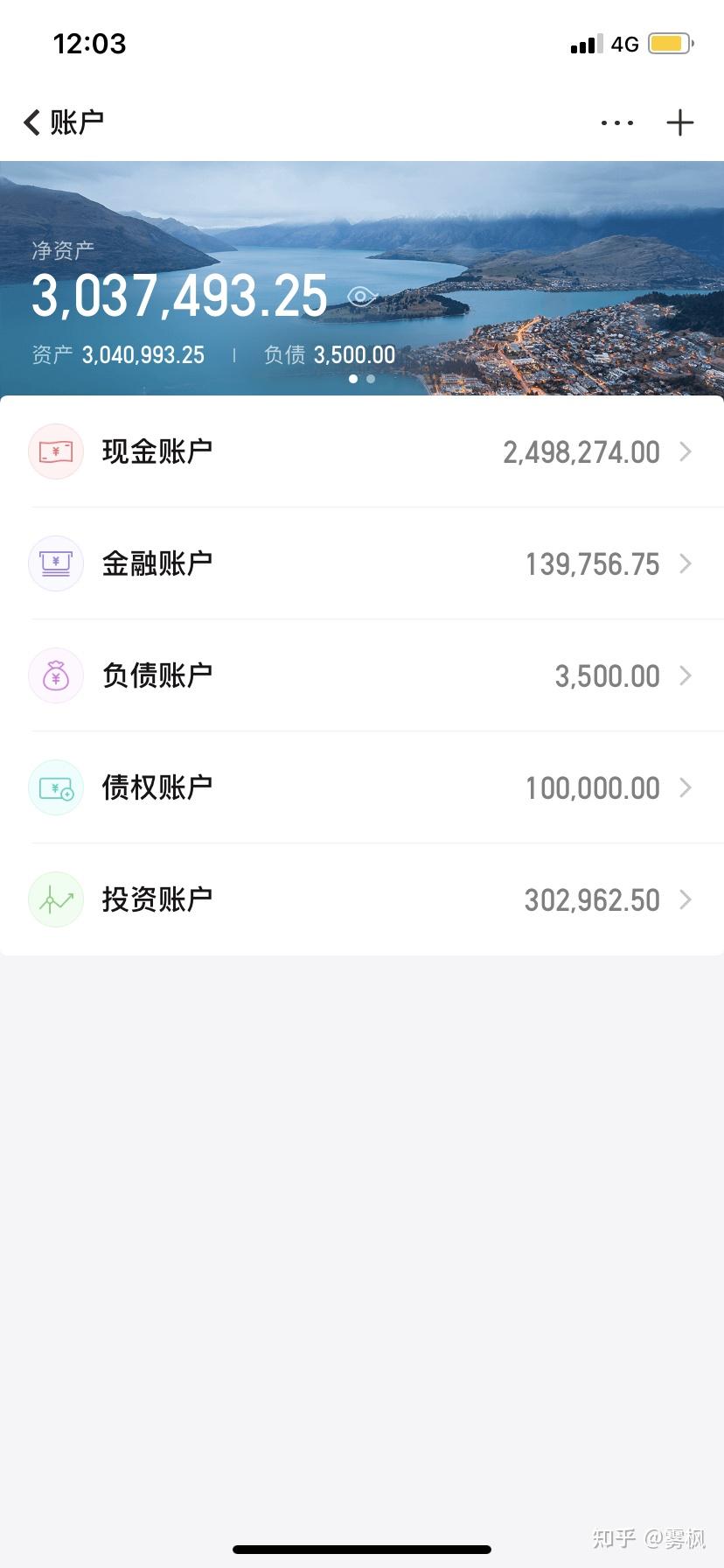Viewport: 724px width, 1568px height.
Task: Select the 现金账户 cash account icon
Action: [x=55, y=451]
